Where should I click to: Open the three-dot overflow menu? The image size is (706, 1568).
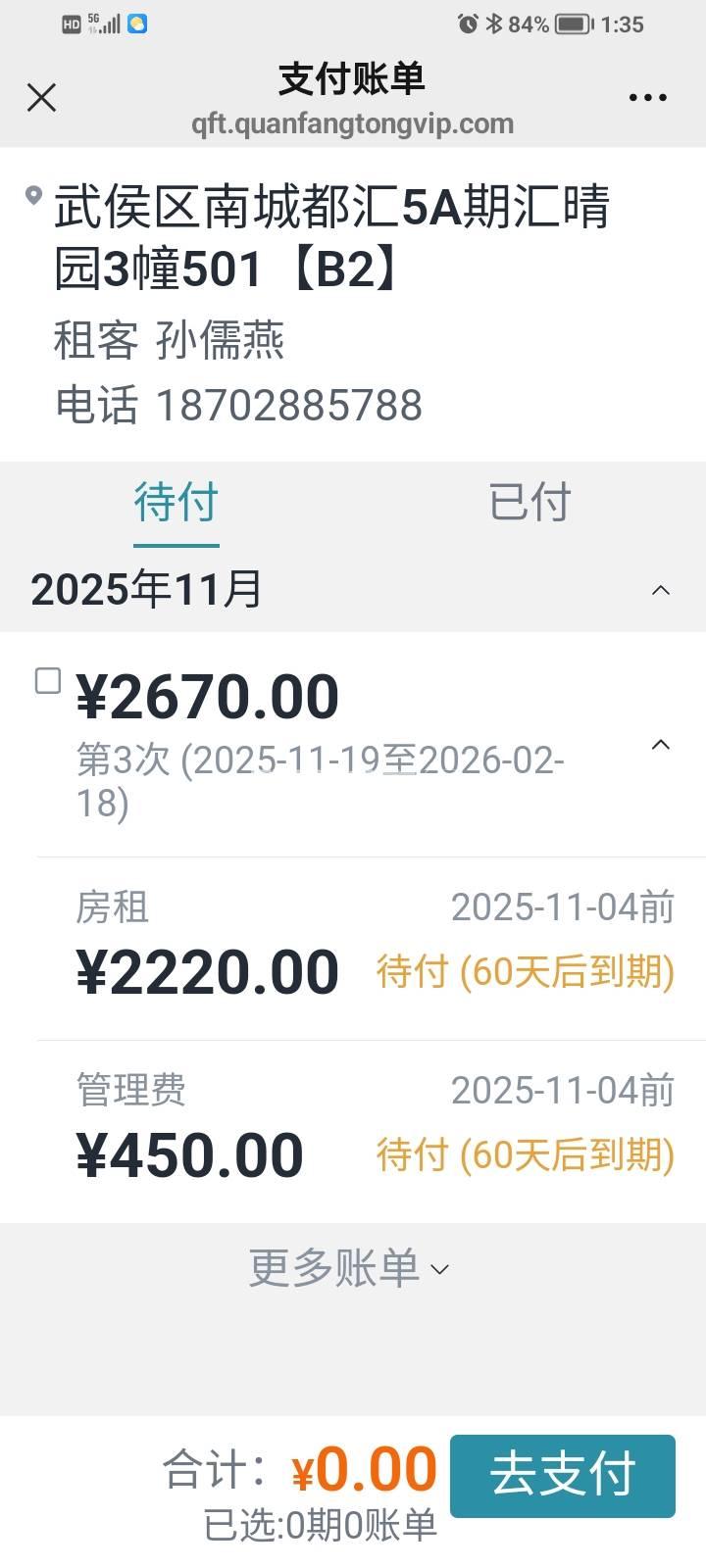[x=647, y=98]
